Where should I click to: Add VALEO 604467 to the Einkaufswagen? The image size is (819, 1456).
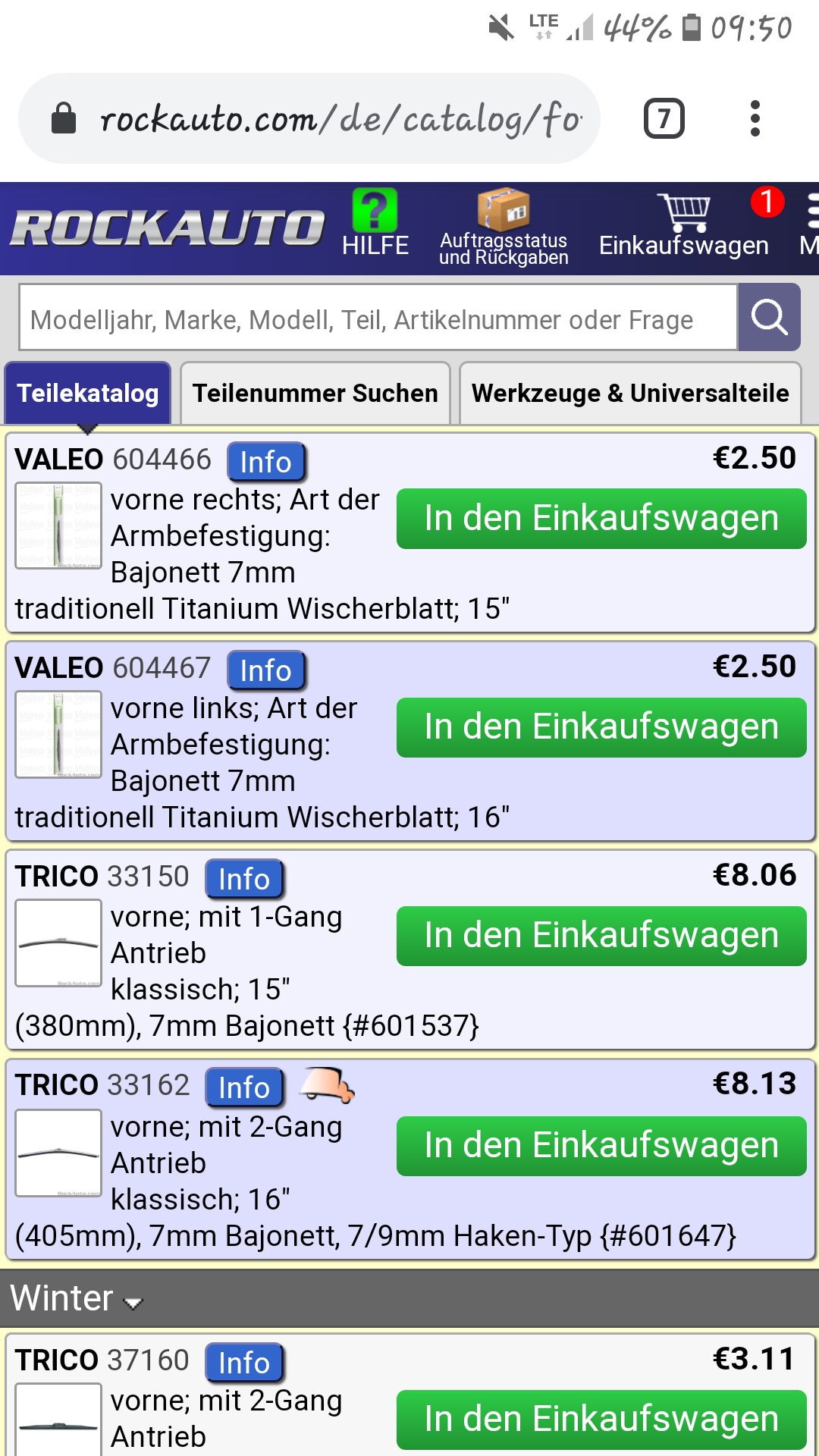point(601,727)
